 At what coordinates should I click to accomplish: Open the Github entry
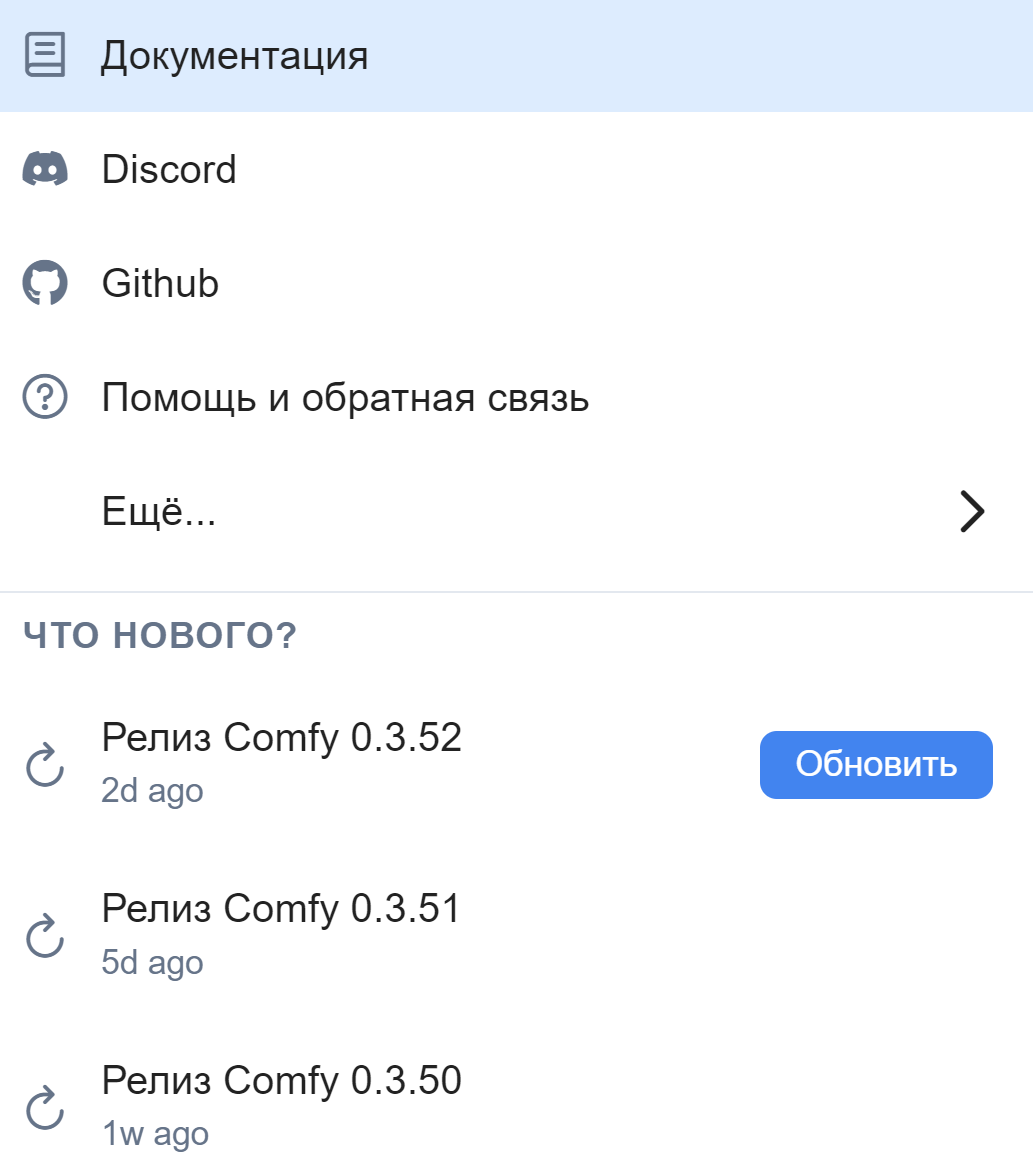(516, 283)
